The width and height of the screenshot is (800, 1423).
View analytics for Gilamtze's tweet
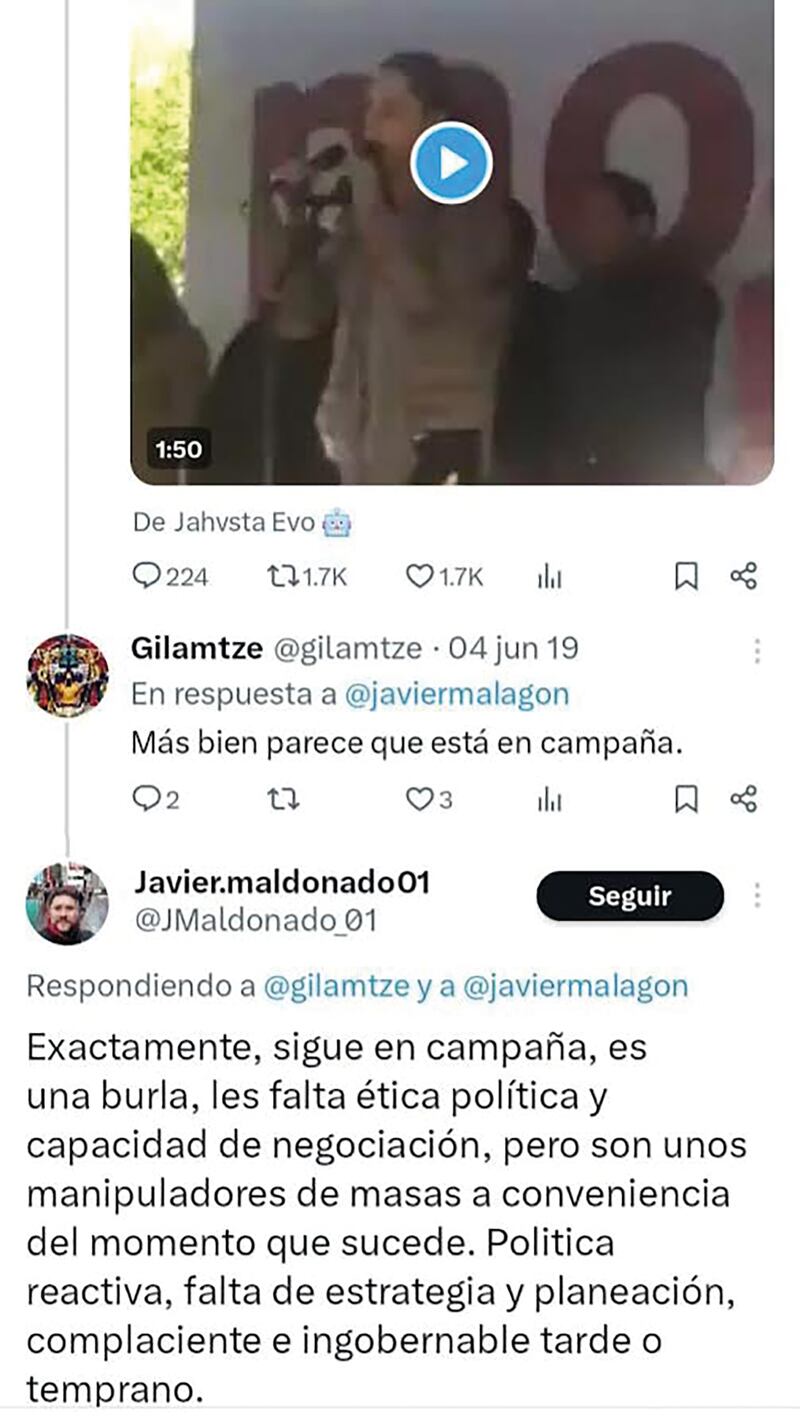click(550, 799)
